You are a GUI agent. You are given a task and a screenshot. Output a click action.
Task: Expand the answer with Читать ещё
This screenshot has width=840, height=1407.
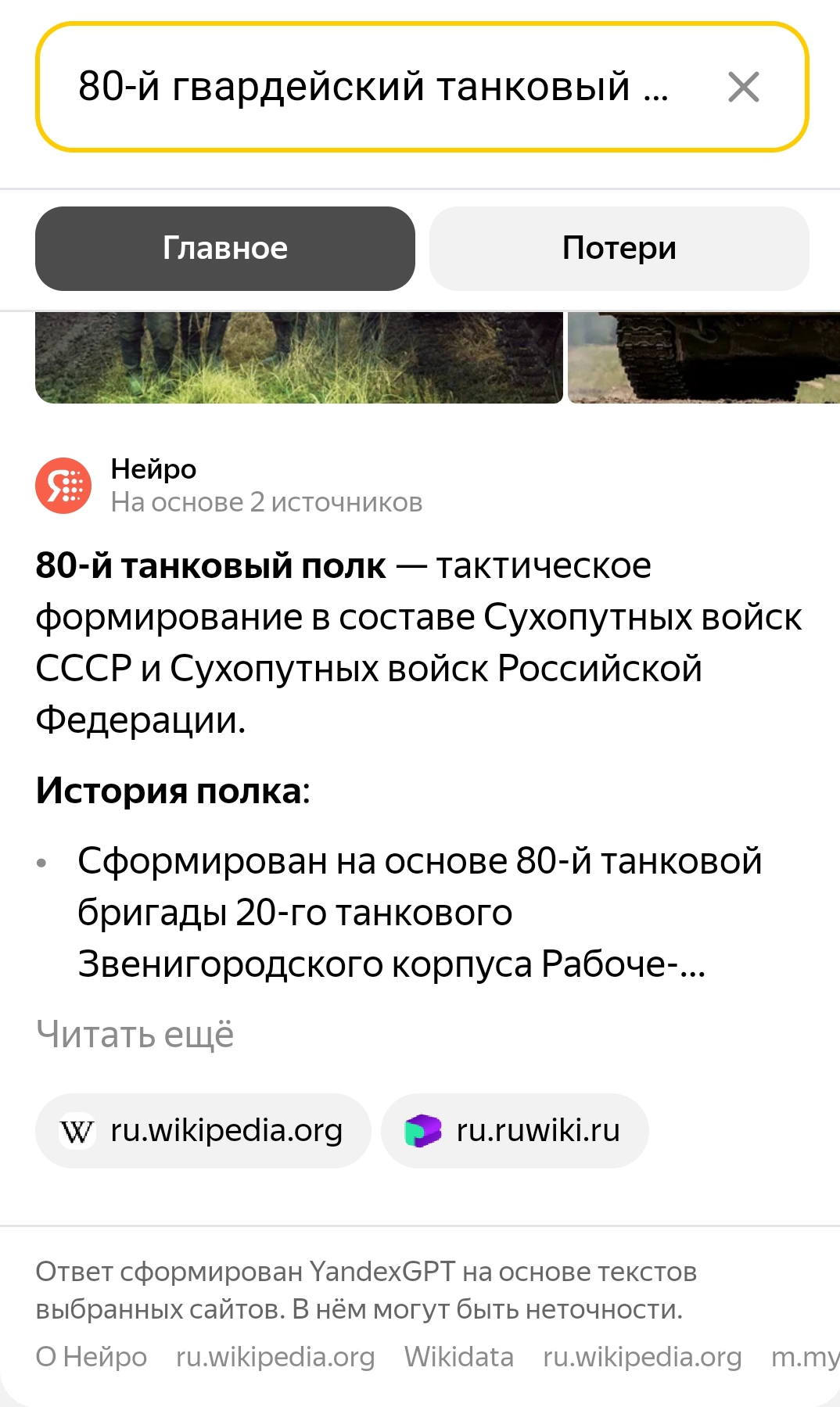(x=135, y=1034)
